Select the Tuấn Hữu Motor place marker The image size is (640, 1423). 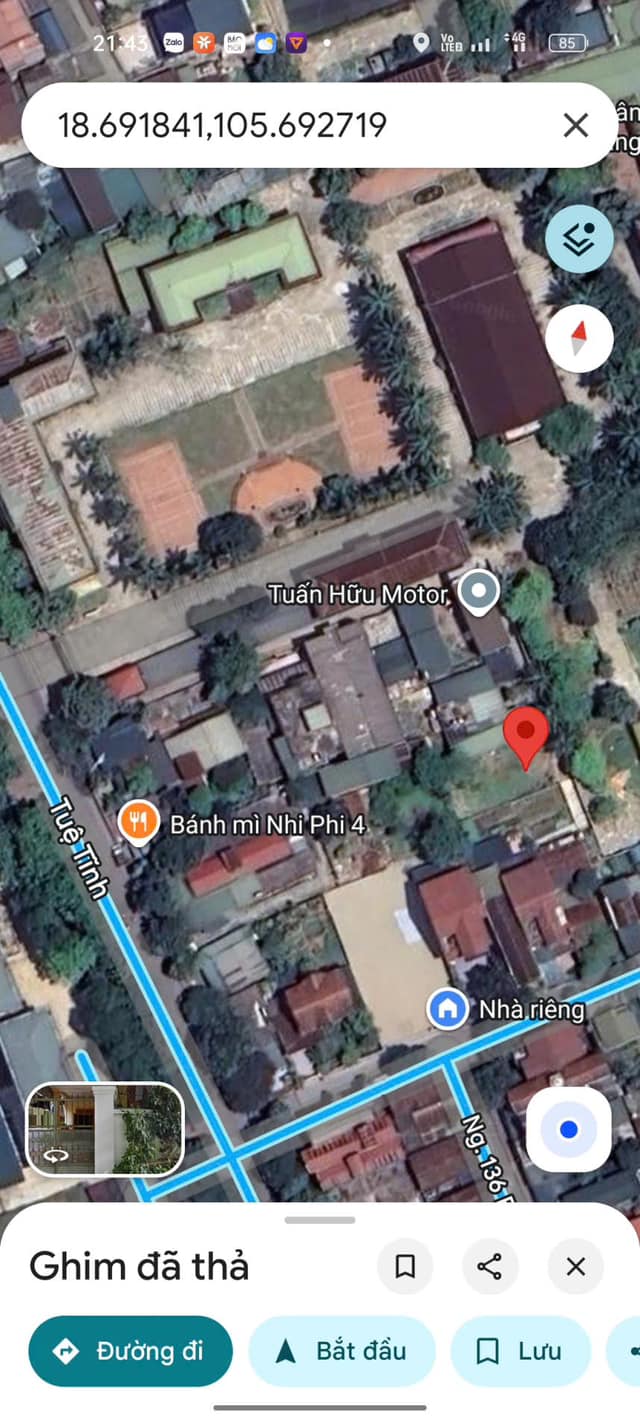tap(479, 591)
